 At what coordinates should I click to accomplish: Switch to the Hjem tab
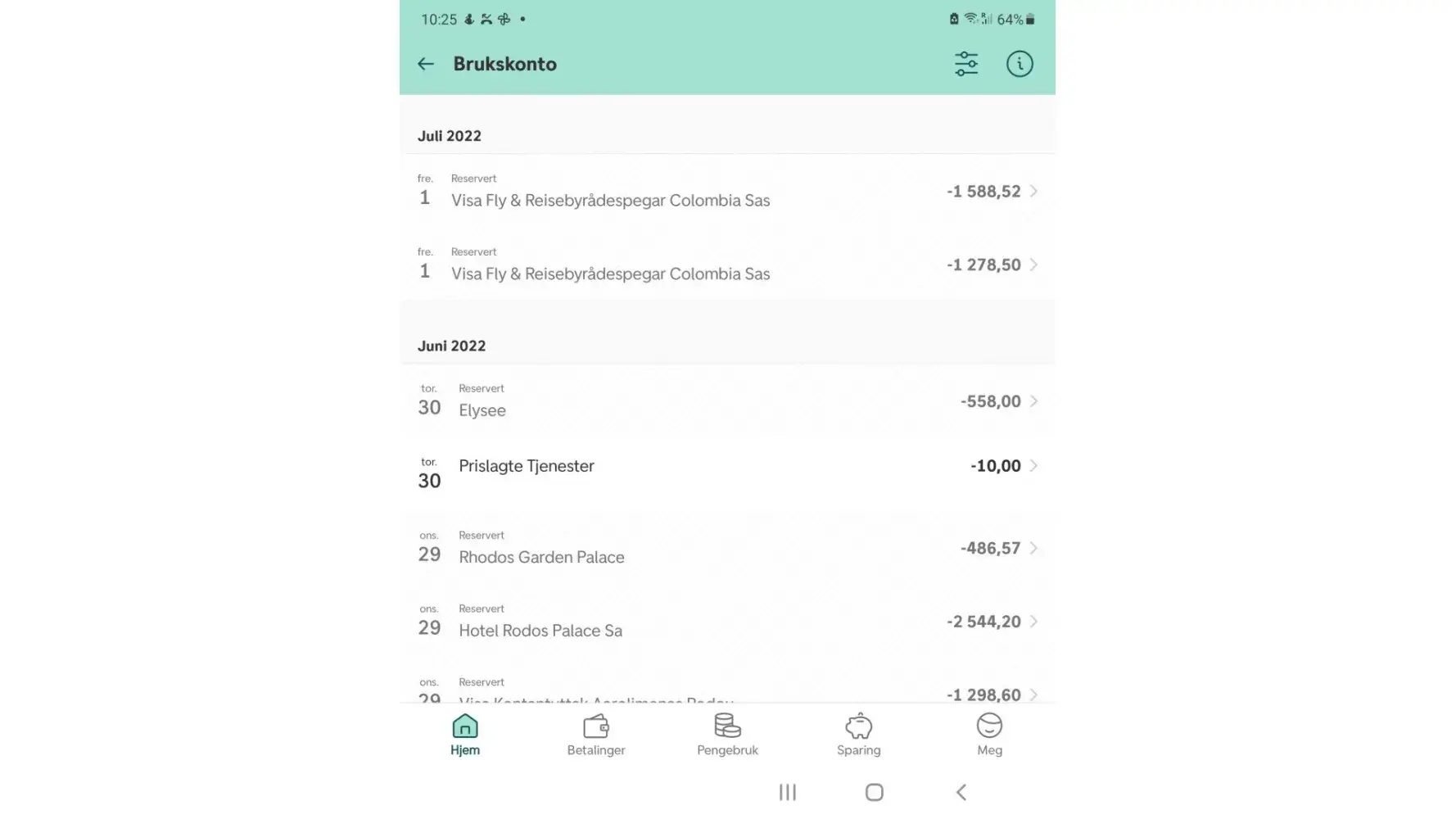coord(465,735)
